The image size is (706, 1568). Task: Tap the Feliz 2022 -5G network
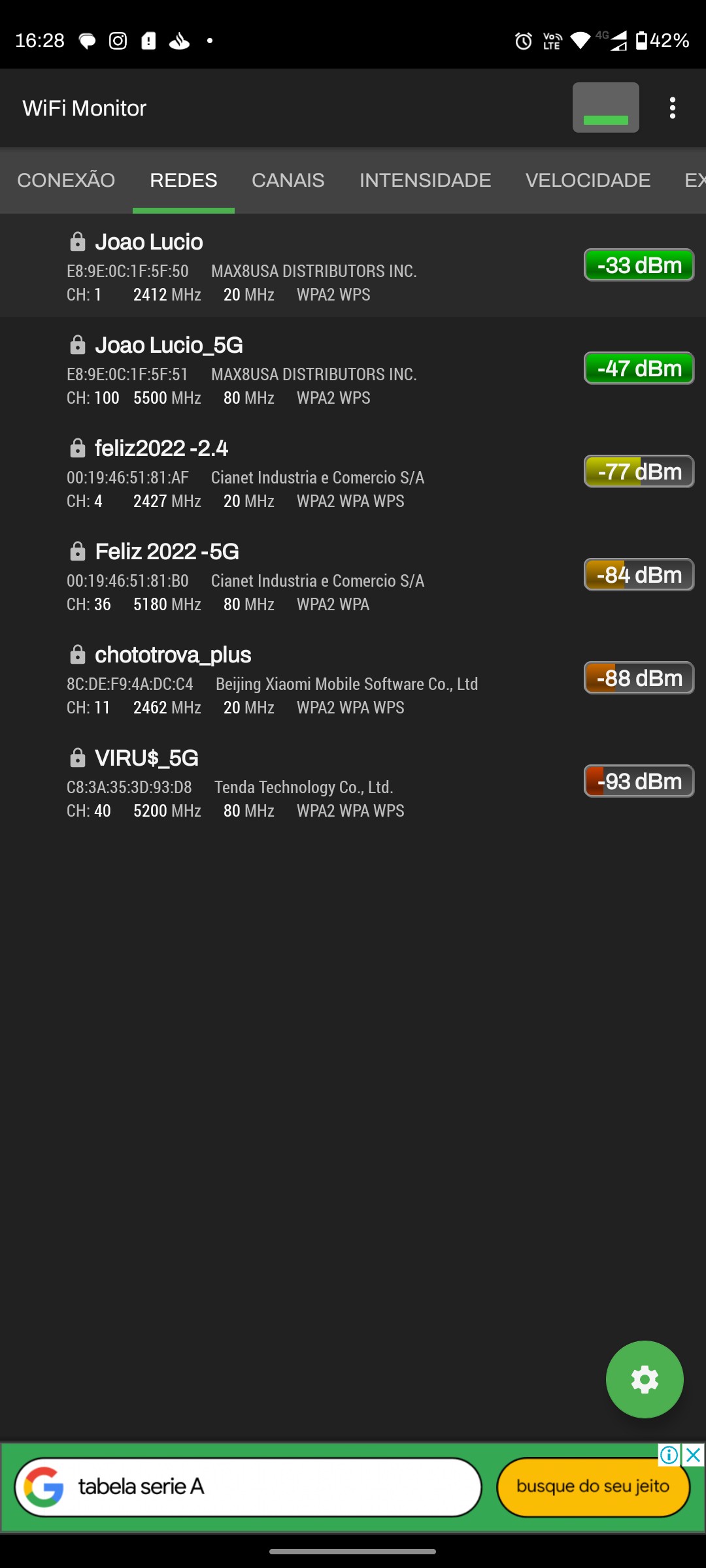tap(314, 576)
